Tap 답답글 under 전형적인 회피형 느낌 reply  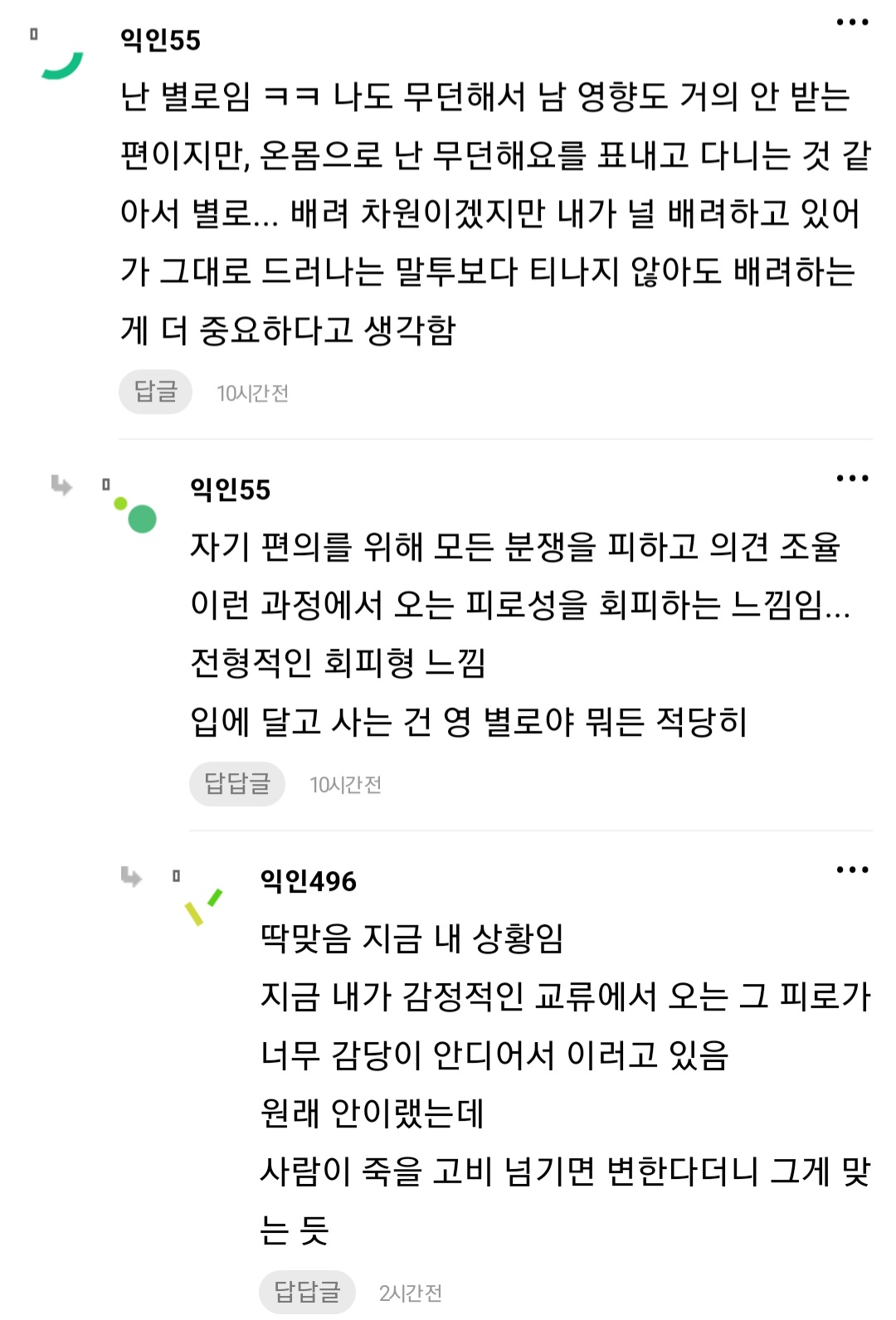tap(237, 783)
